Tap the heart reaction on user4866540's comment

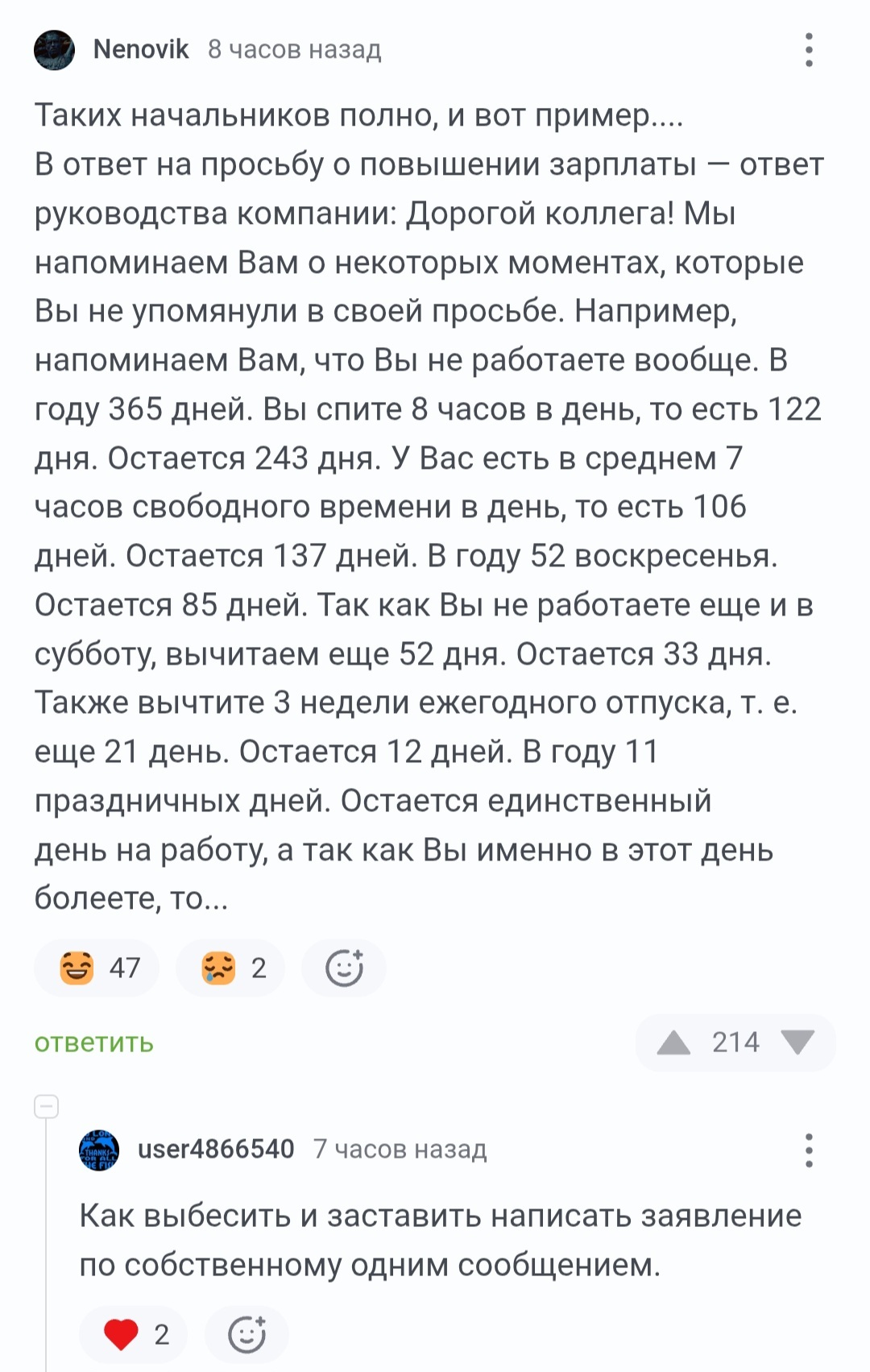134,1335
